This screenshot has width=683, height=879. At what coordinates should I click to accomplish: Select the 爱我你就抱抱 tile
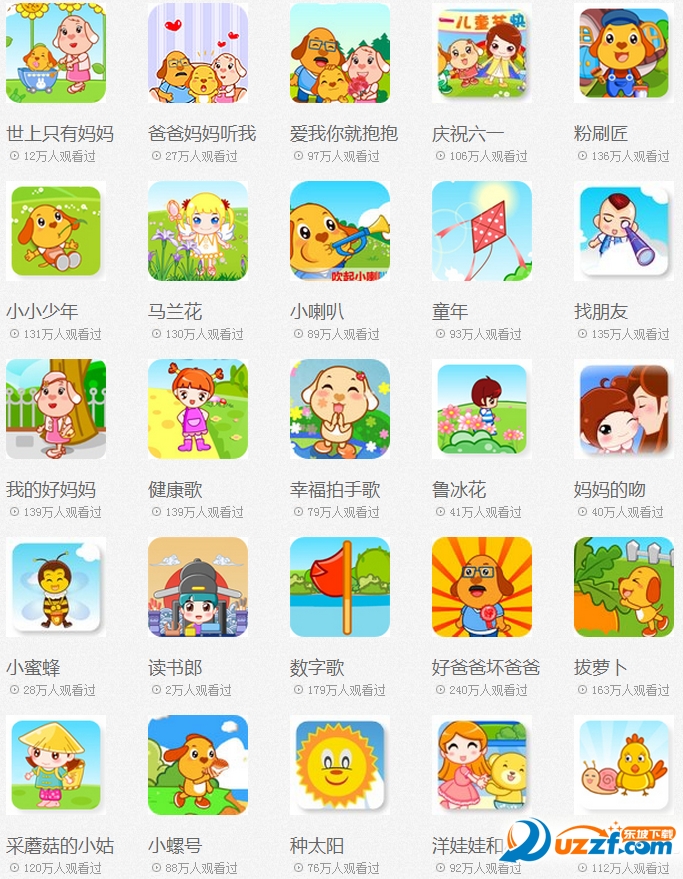(x=340, y=53)
